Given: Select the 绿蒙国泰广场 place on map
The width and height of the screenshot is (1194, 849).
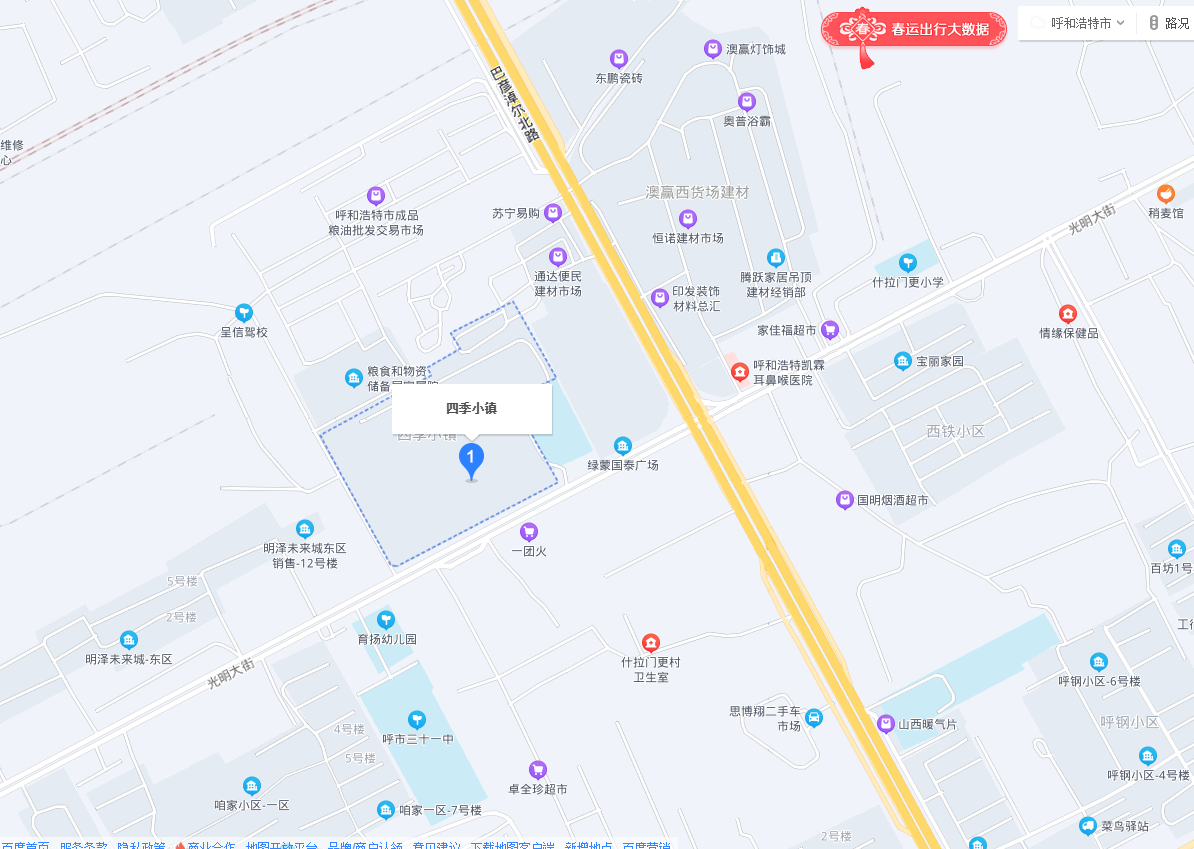Looking at the screenshot, I should pos(623,446).
